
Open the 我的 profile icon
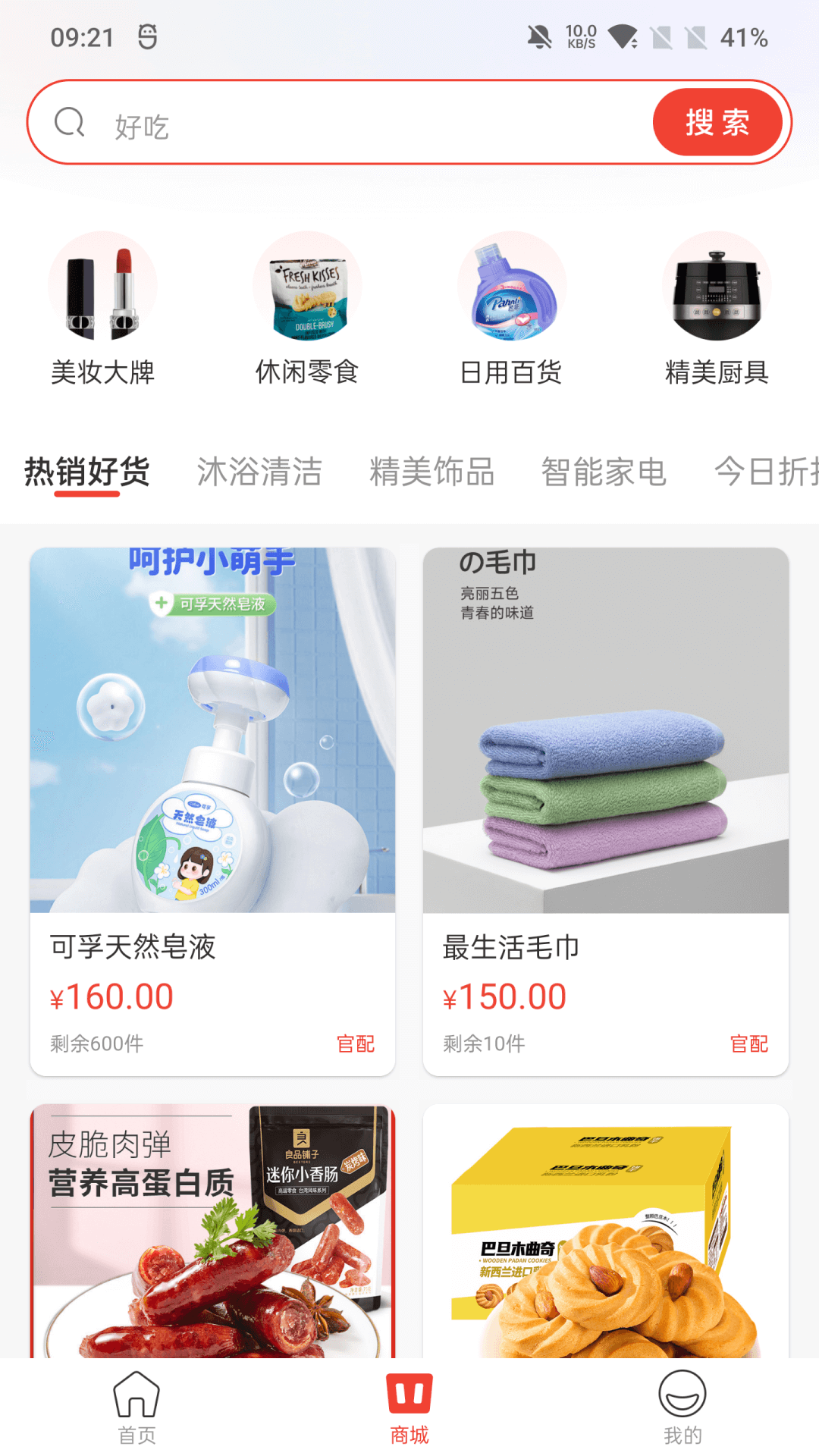coord(682,1407)
